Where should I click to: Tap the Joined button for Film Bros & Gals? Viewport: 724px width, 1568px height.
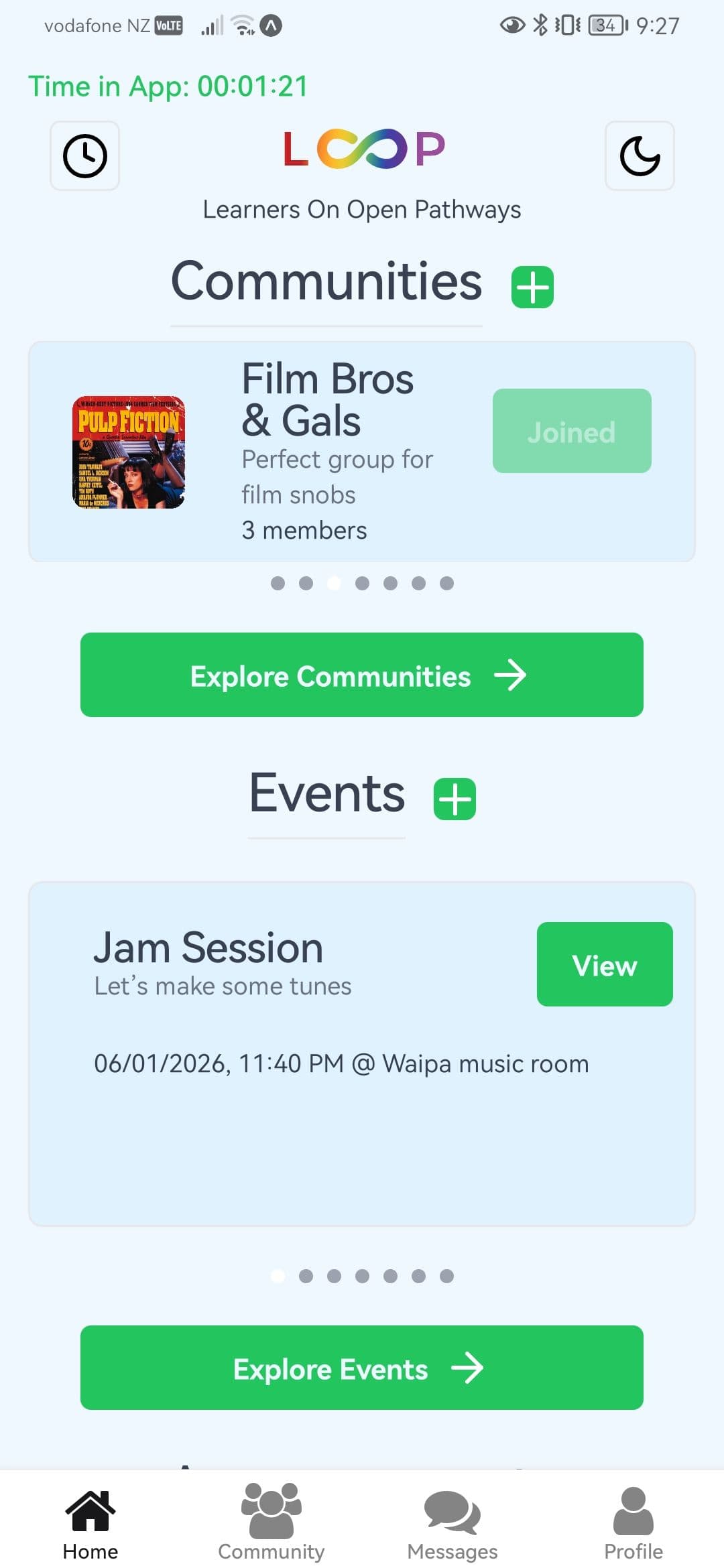tap(572, 431)
